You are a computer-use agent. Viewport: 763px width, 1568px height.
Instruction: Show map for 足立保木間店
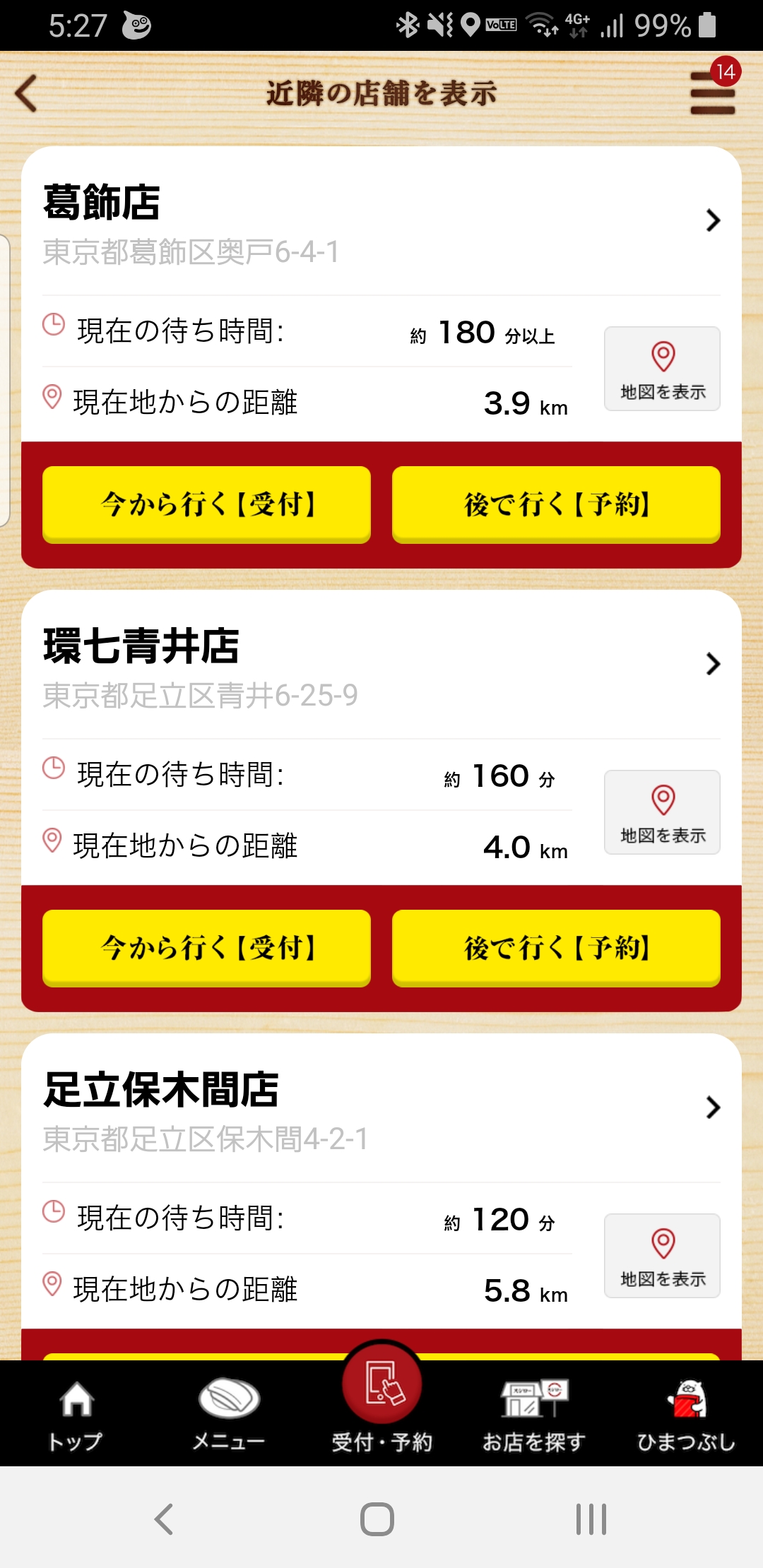click(x=662, y=1256)
